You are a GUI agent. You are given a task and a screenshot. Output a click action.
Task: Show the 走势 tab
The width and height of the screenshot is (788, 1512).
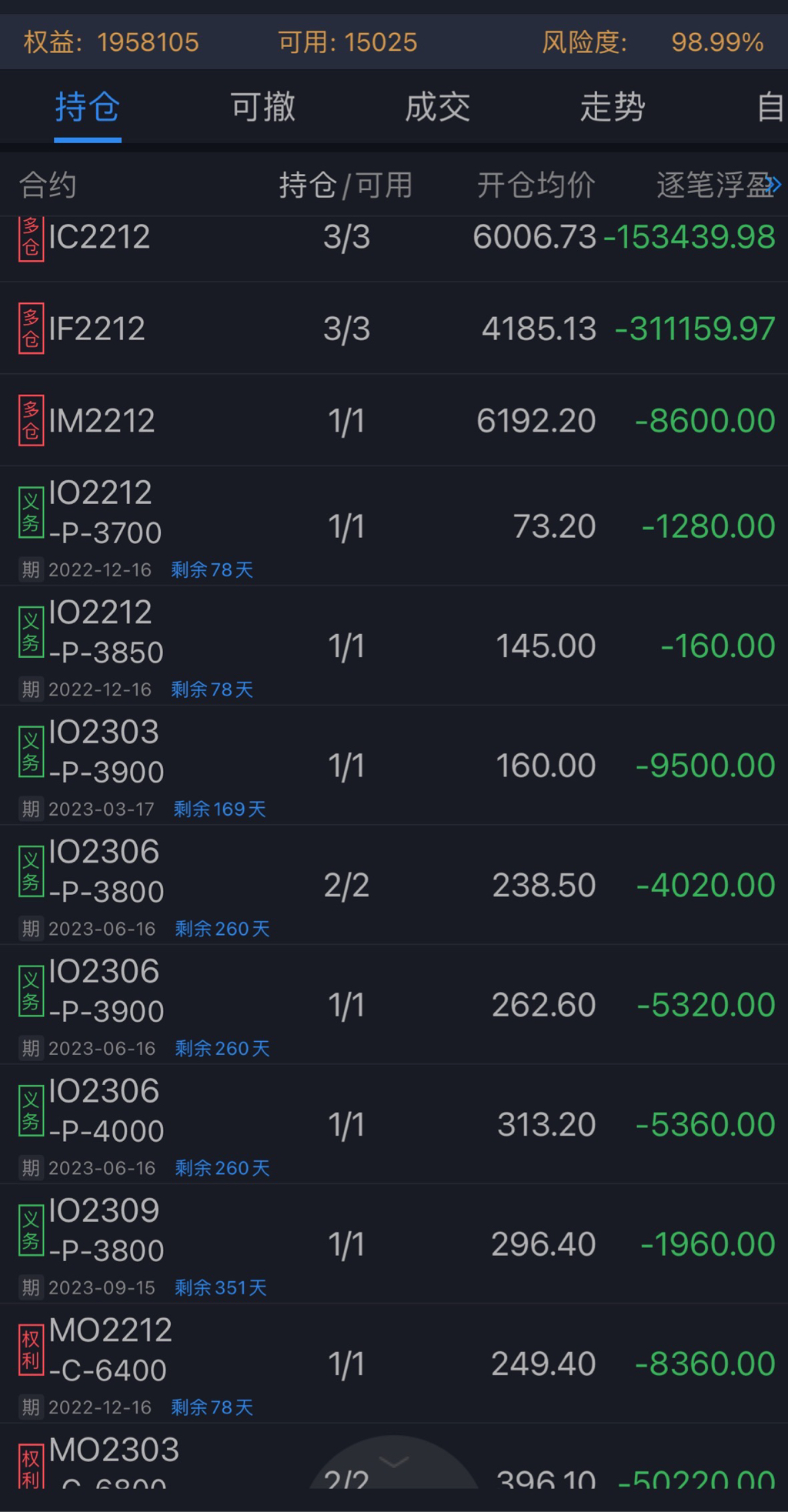[x=613, y=107]
